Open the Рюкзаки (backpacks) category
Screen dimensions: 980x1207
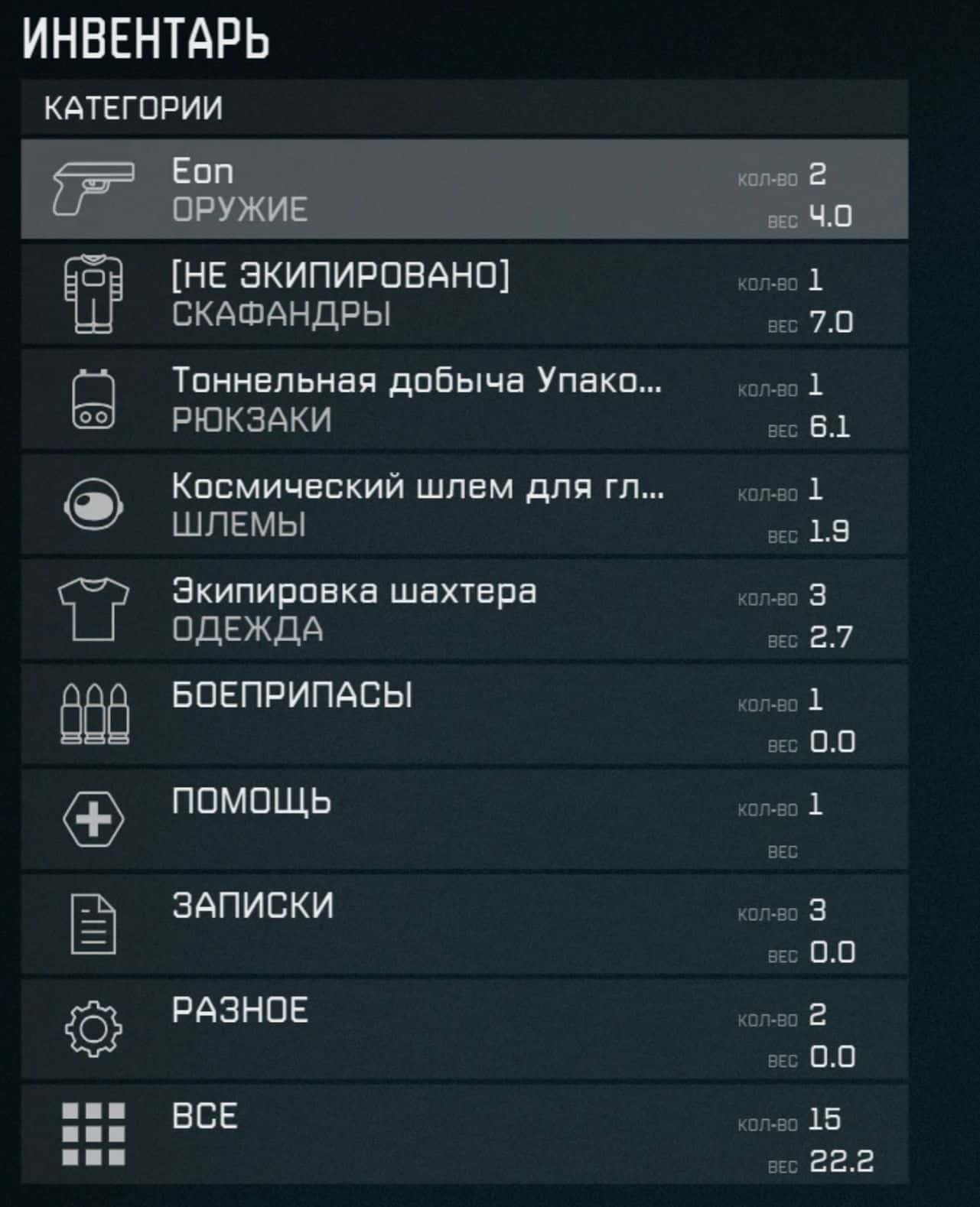point(464,399)
